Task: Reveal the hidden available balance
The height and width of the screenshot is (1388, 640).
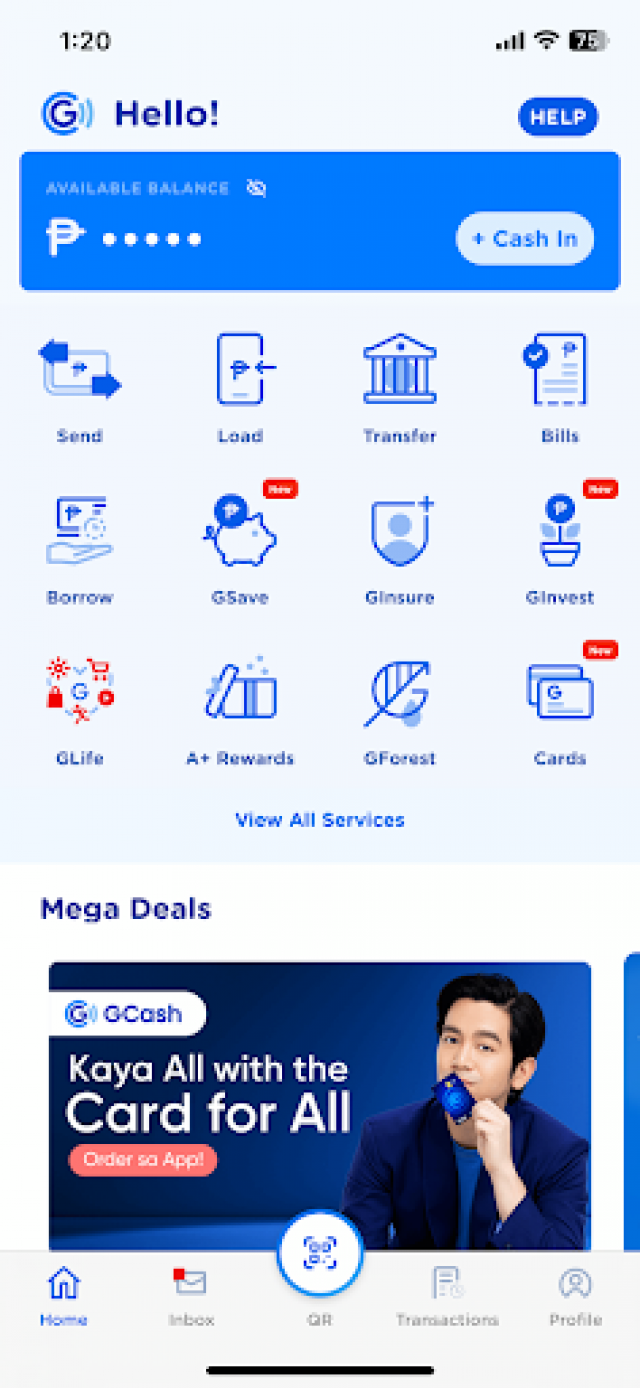Action: point(256,188)
